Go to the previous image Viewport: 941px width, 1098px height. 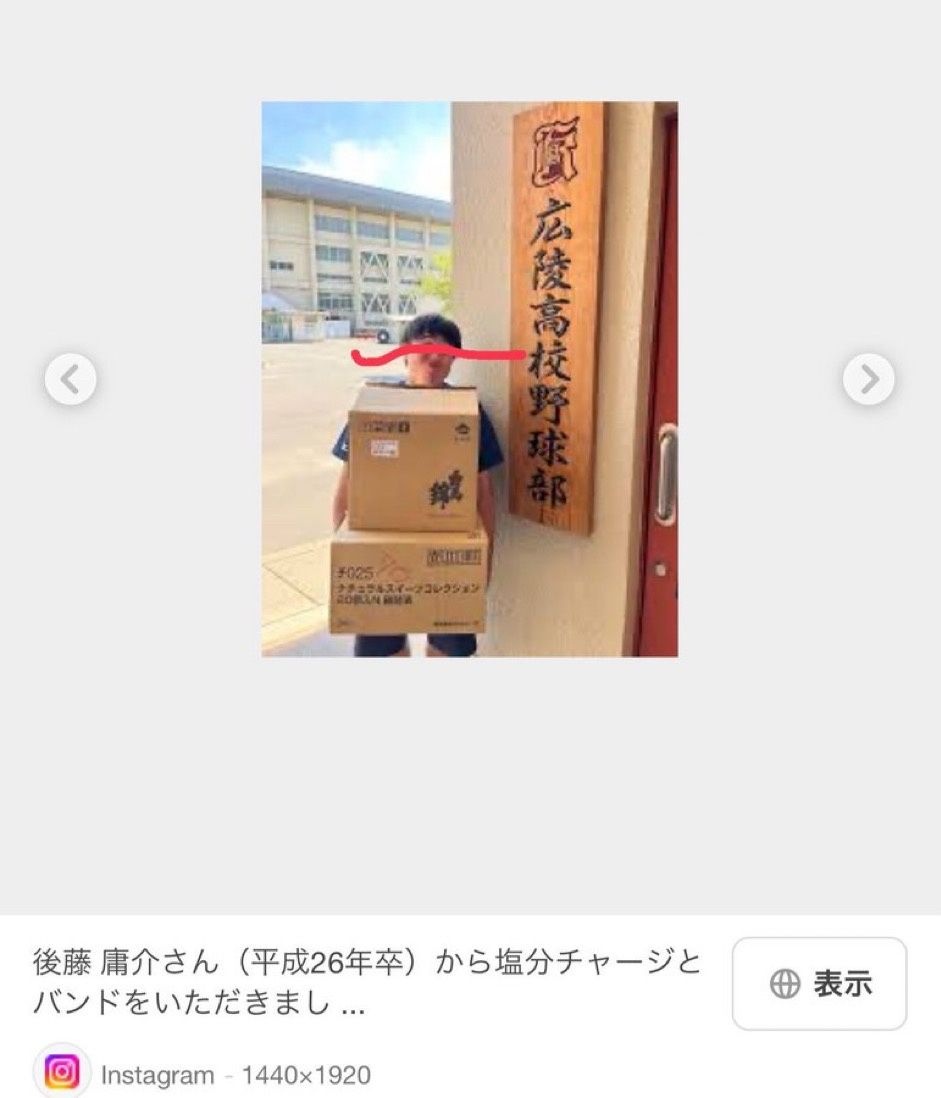tap(70, 379)
